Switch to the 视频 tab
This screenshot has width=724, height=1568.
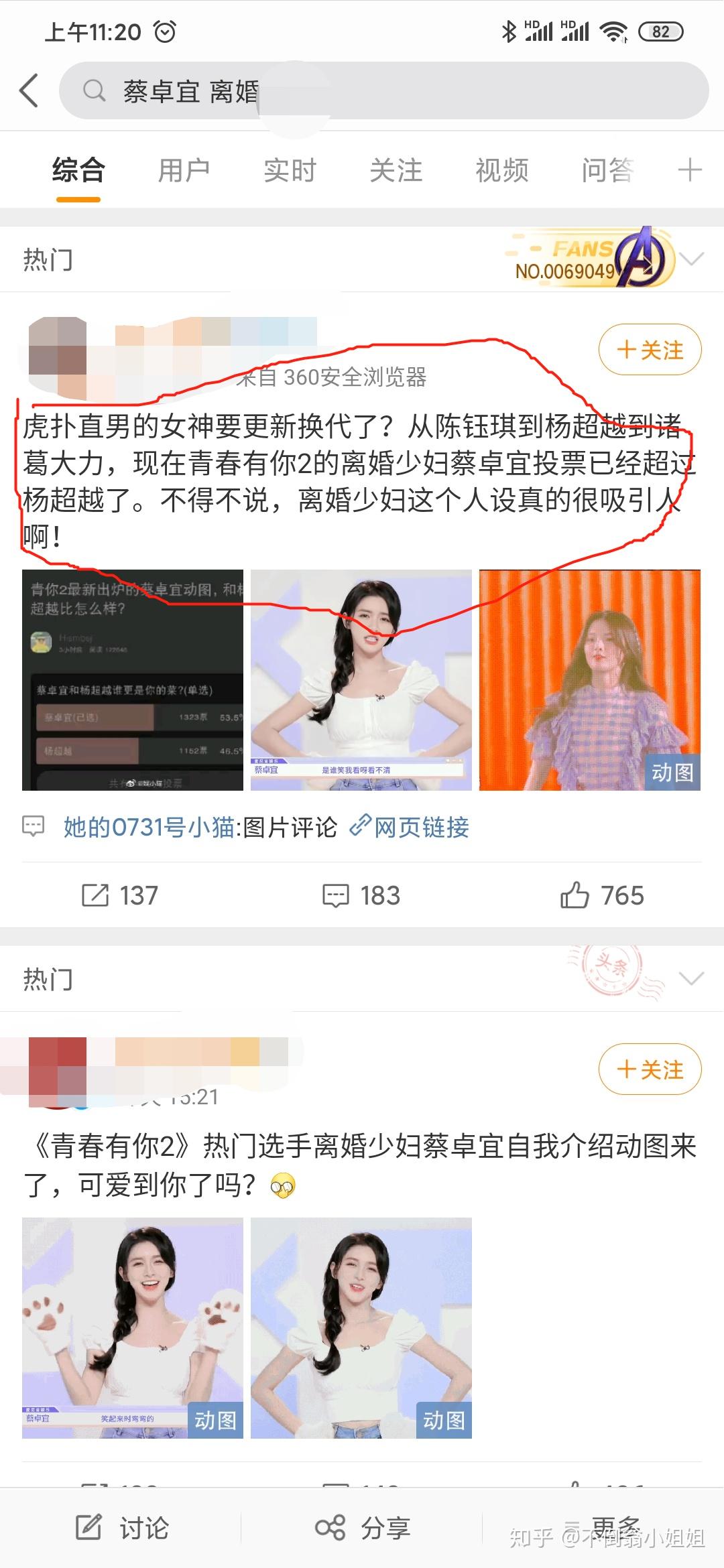point(501,170)
